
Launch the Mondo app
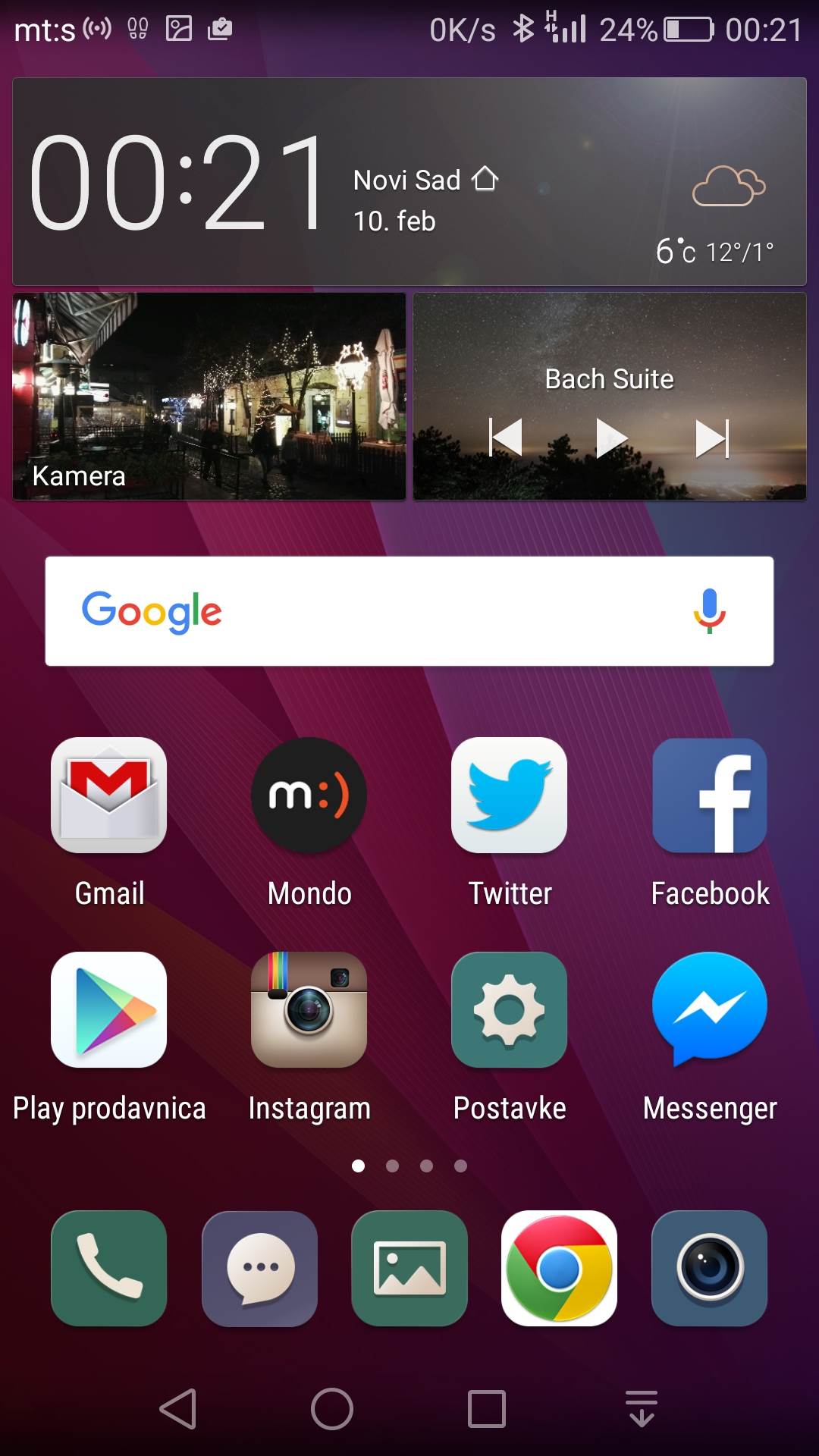click(309, 795)
